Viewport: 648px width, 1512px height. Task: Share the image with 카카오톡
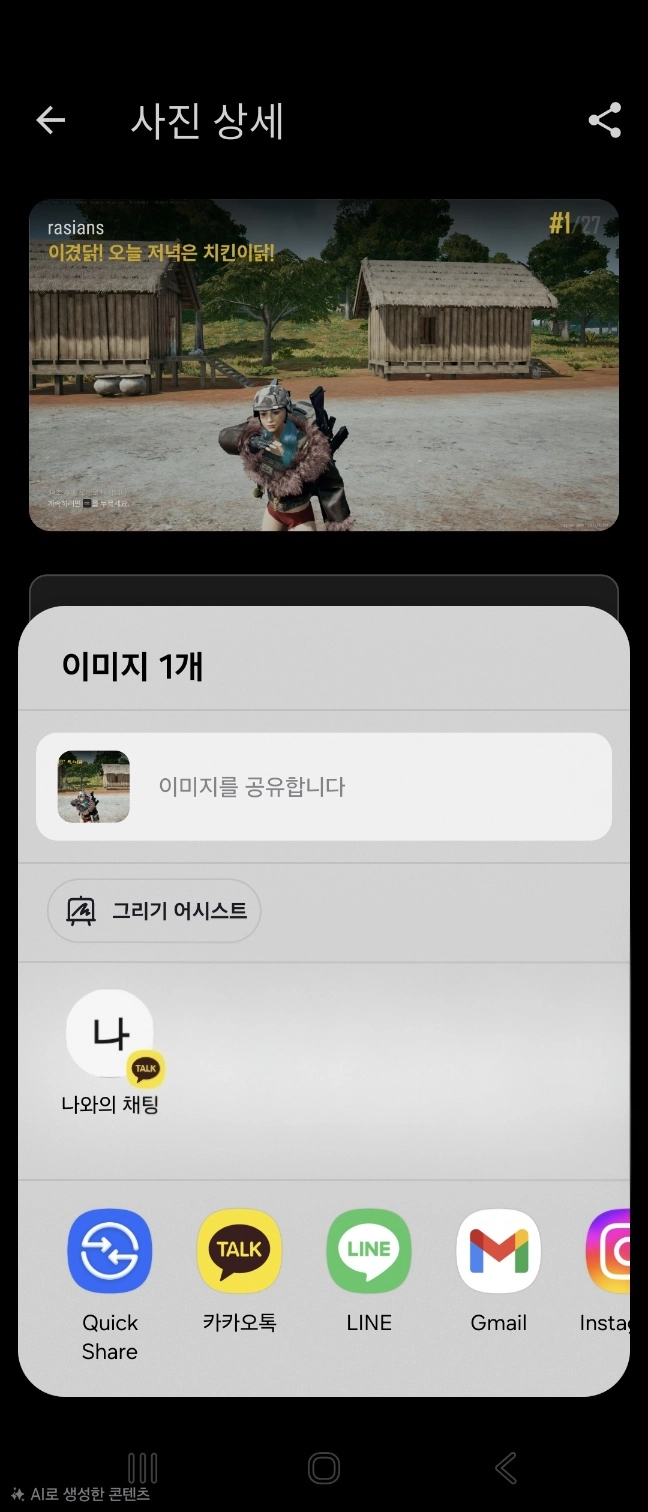pyautogui.click(x=239, y=1252)
